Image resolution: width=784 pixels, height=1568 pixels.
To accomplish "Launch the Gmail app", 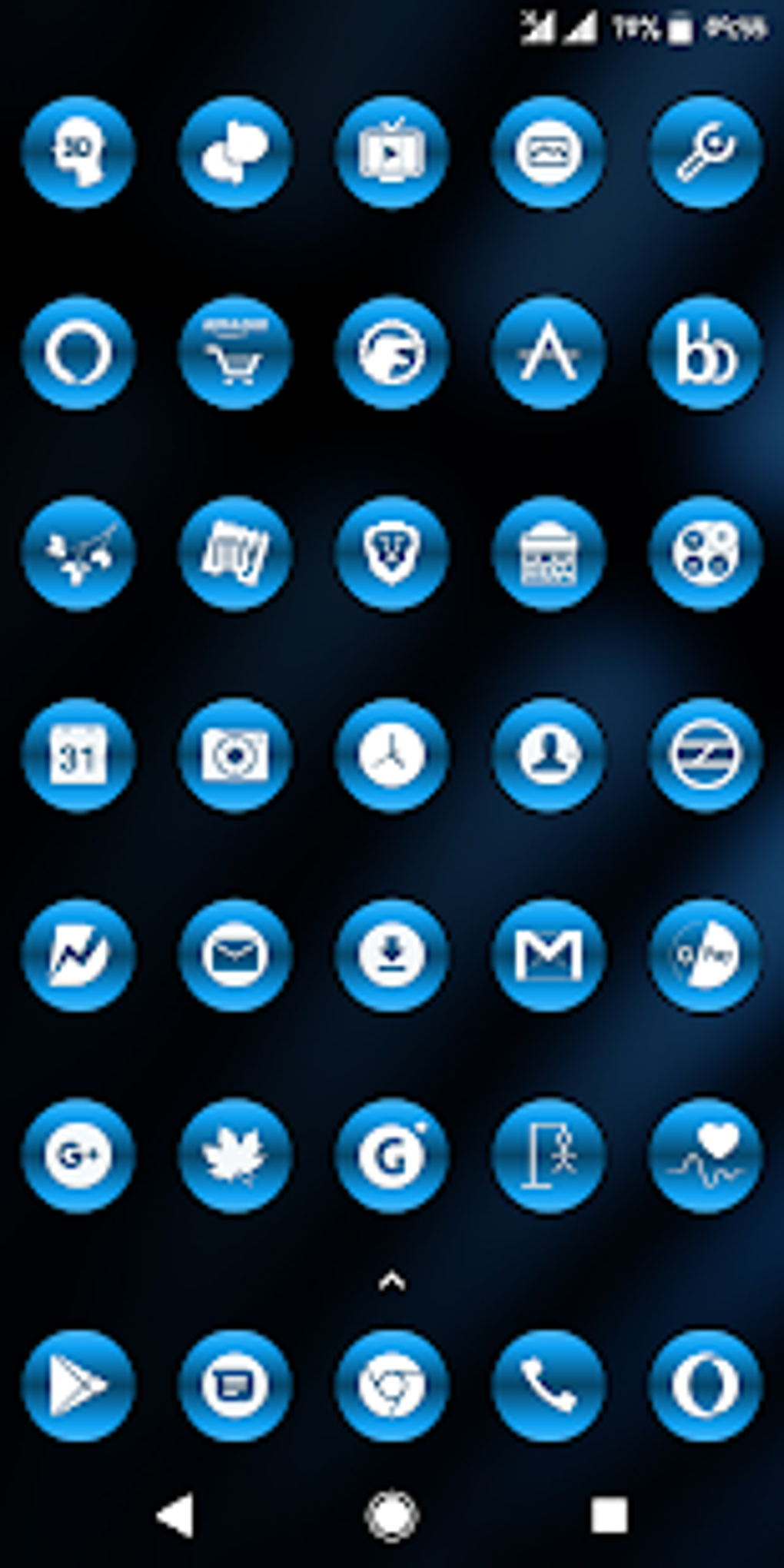I will pos(549,955).
